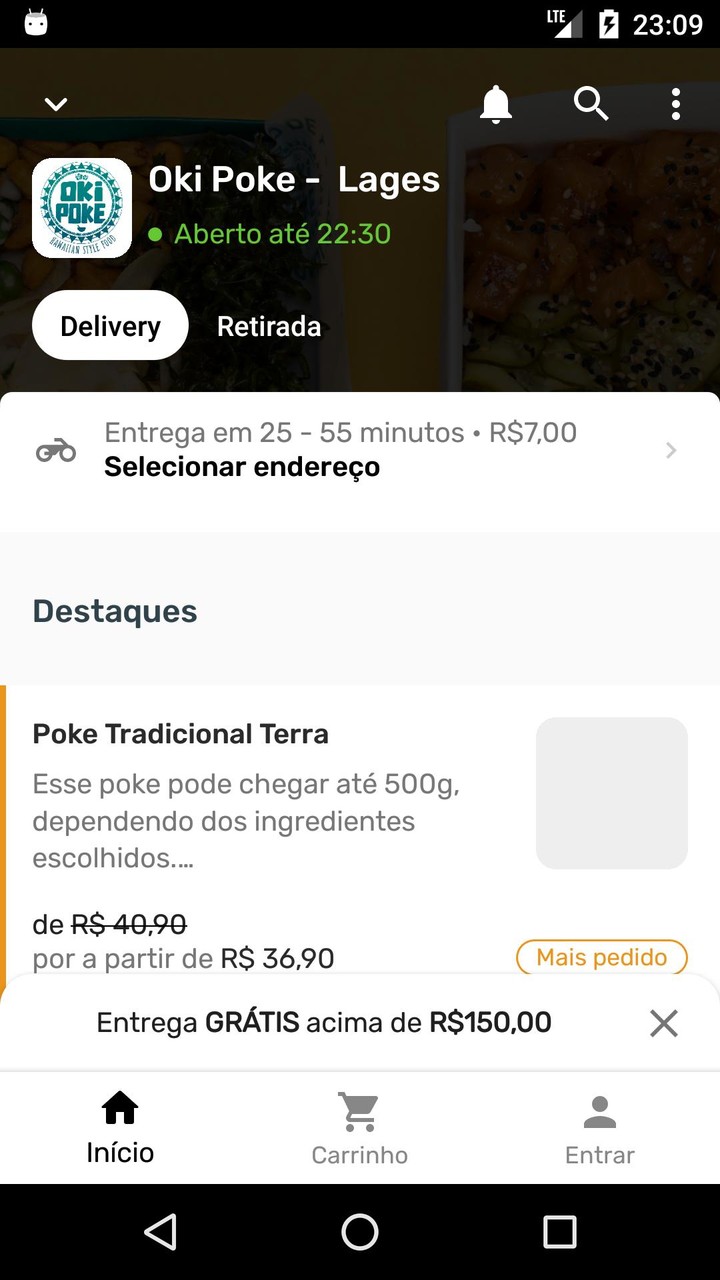Expand delivery address options with right chevron
720x1280 pixels.
(670, 450)
